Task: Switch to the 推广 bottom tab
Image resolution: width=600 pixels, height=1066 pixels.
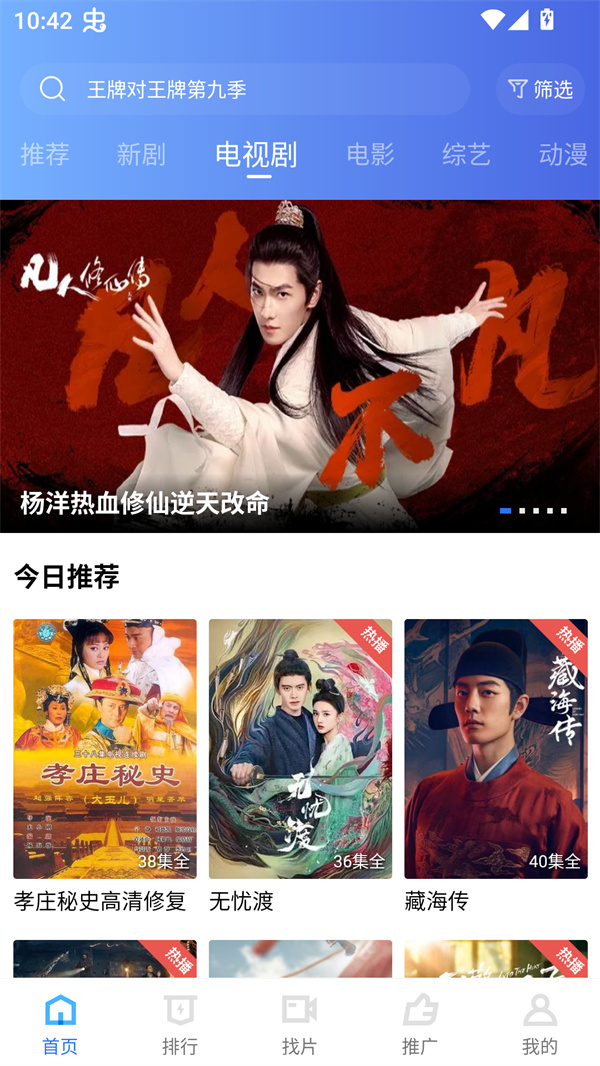Action: pyautogui.click(x=420, y=1024)
